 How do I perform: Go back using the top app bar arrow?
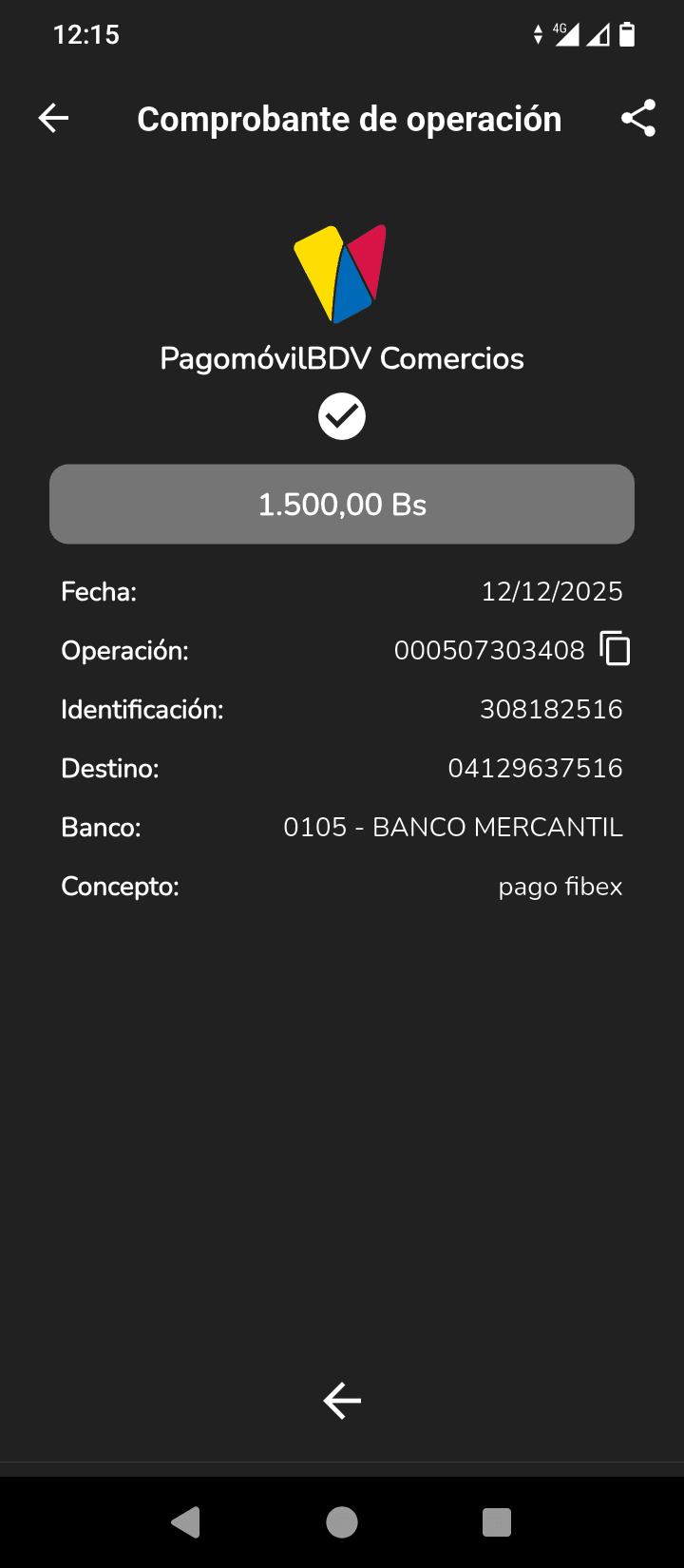pos(54,119)
